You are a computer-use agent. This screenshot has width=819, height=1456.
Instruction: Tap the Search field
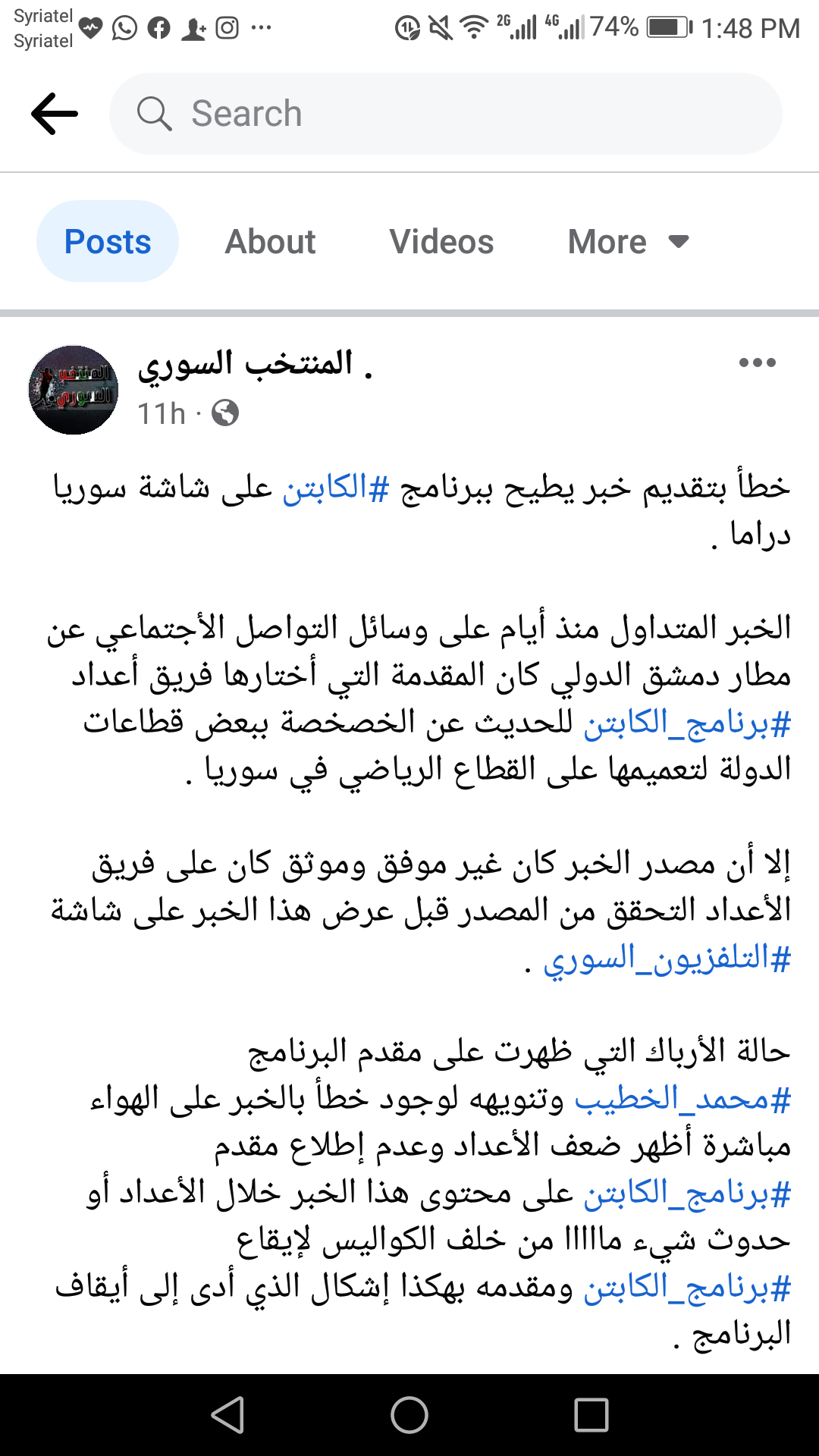point(446,114)
